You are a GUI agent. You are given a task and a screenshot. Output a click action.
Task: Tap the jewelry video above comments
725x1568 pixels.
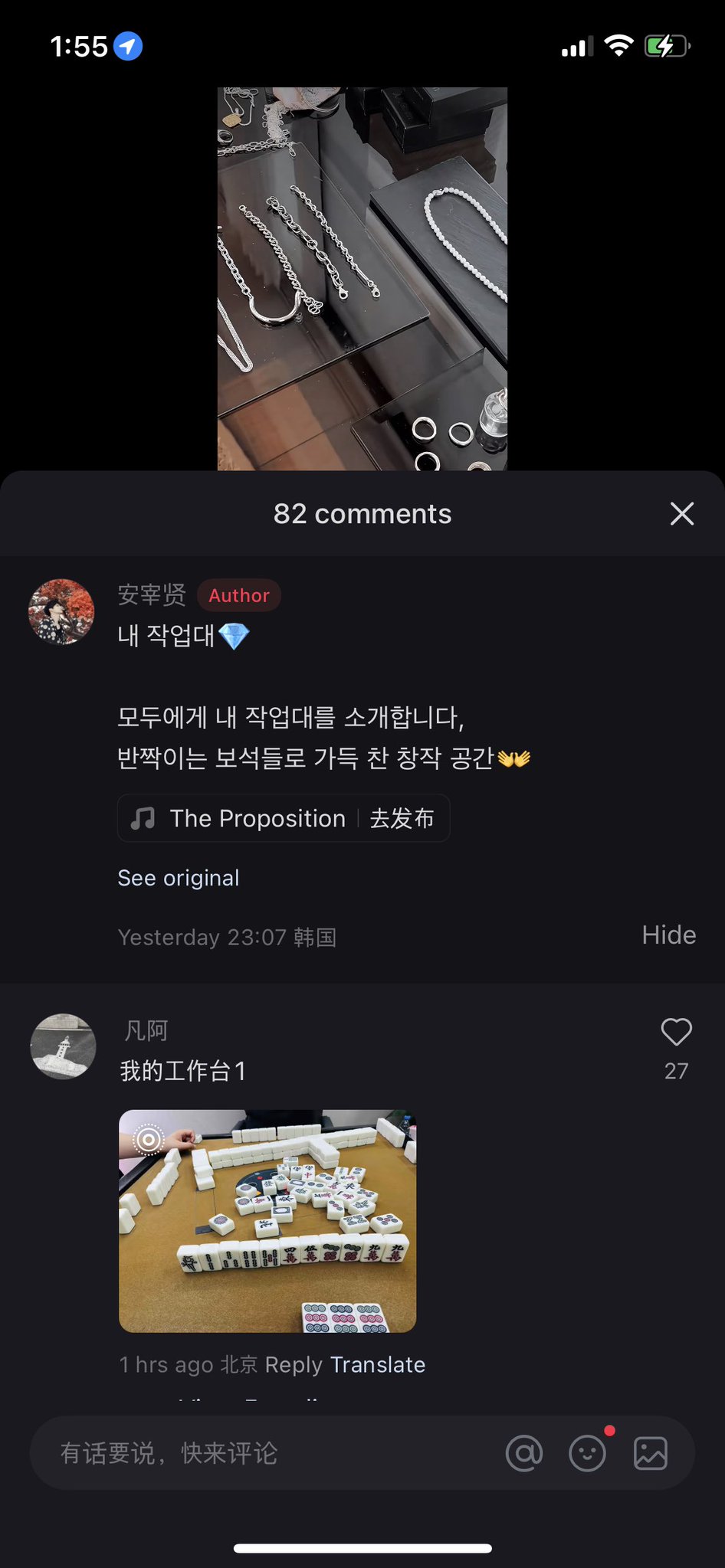(x=362, y=278)
